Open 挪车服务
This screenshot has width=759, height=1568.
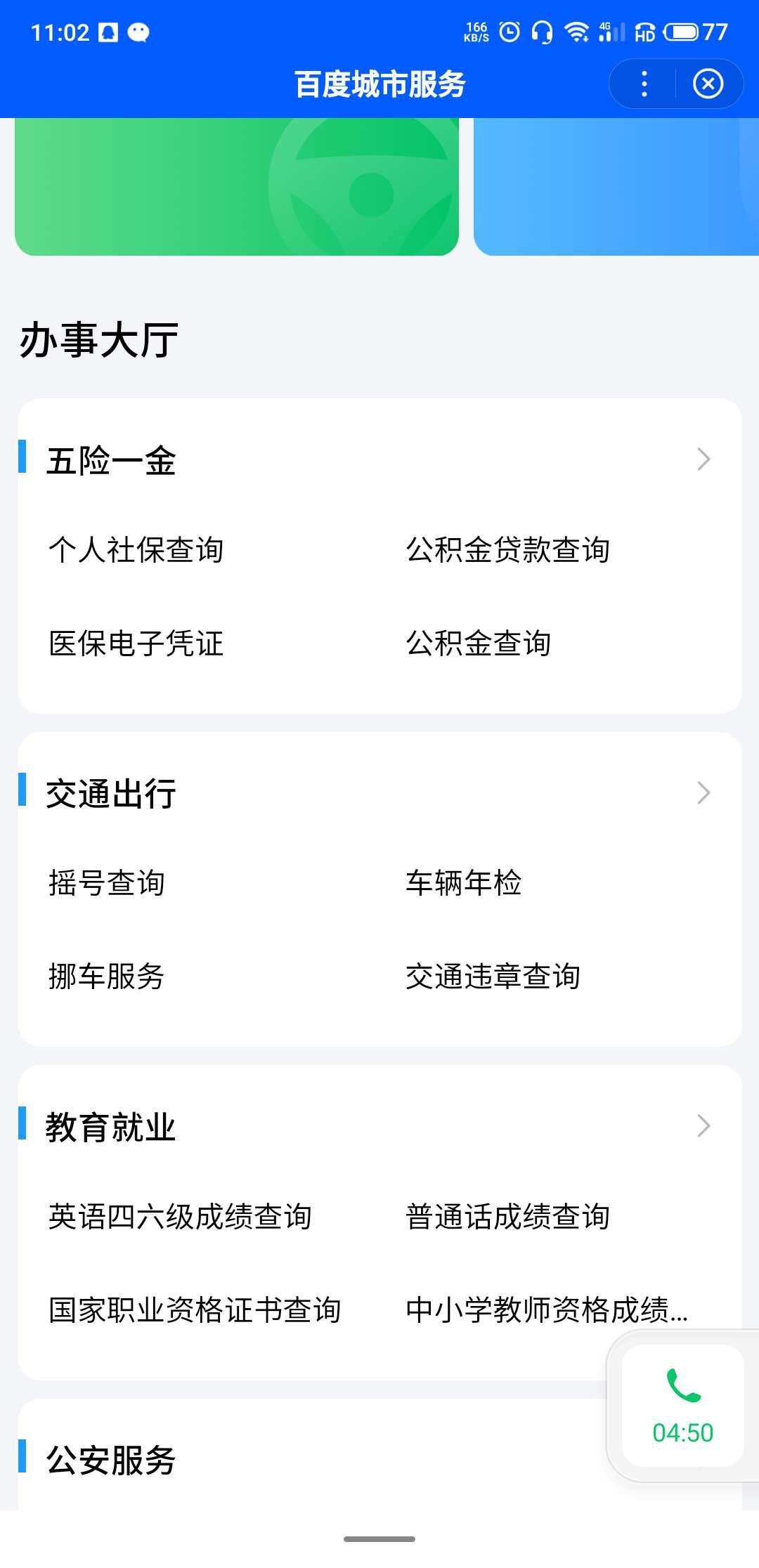pos(107,976)
